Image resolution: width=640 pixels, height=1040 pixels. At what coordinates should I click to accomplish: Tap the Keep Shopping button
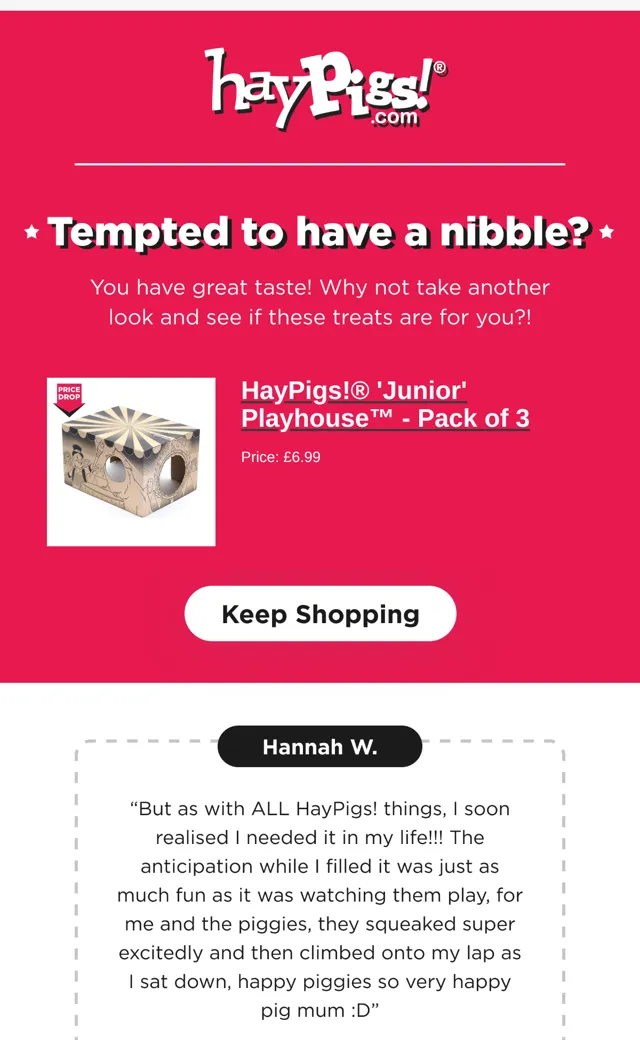[x=320, y=614]
